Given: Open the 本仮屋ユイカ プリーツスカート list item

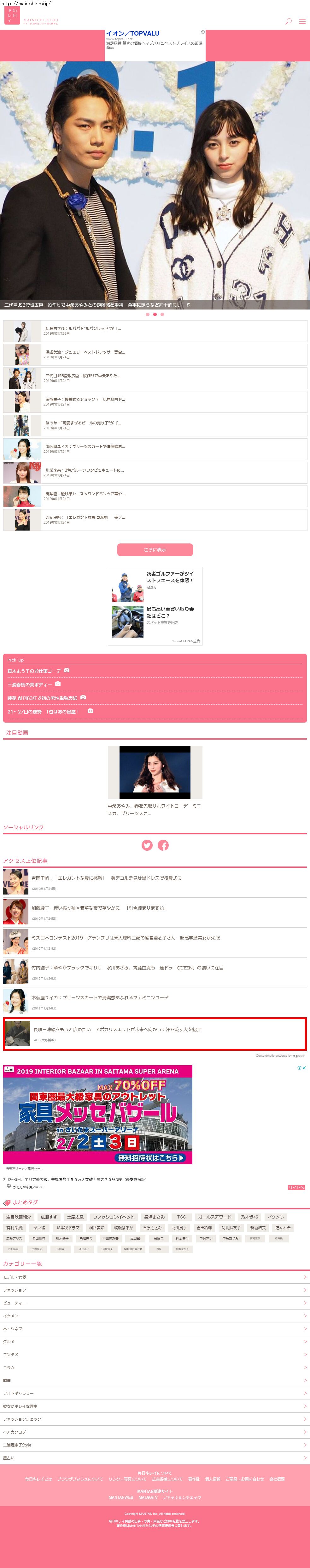Looking at the screenshot, I should point(155,449).
